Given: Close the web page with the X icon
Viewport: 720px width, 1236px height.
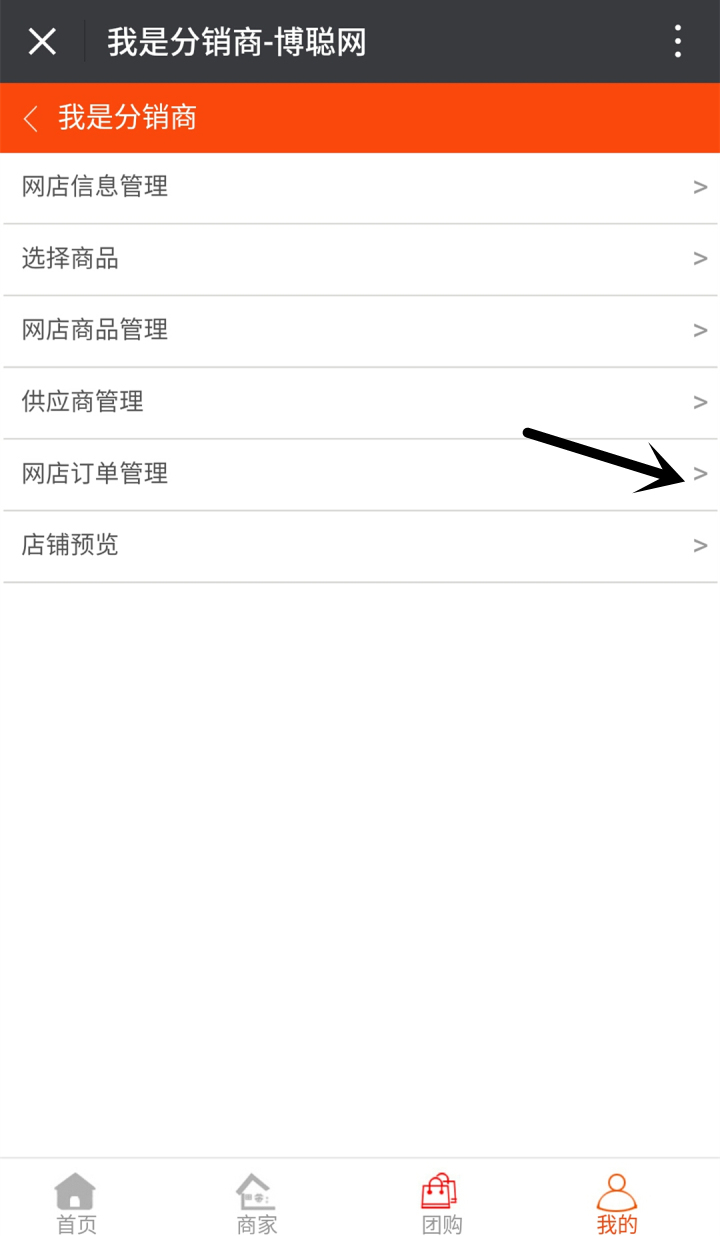Looking at the screenshot, I should 42,41.
